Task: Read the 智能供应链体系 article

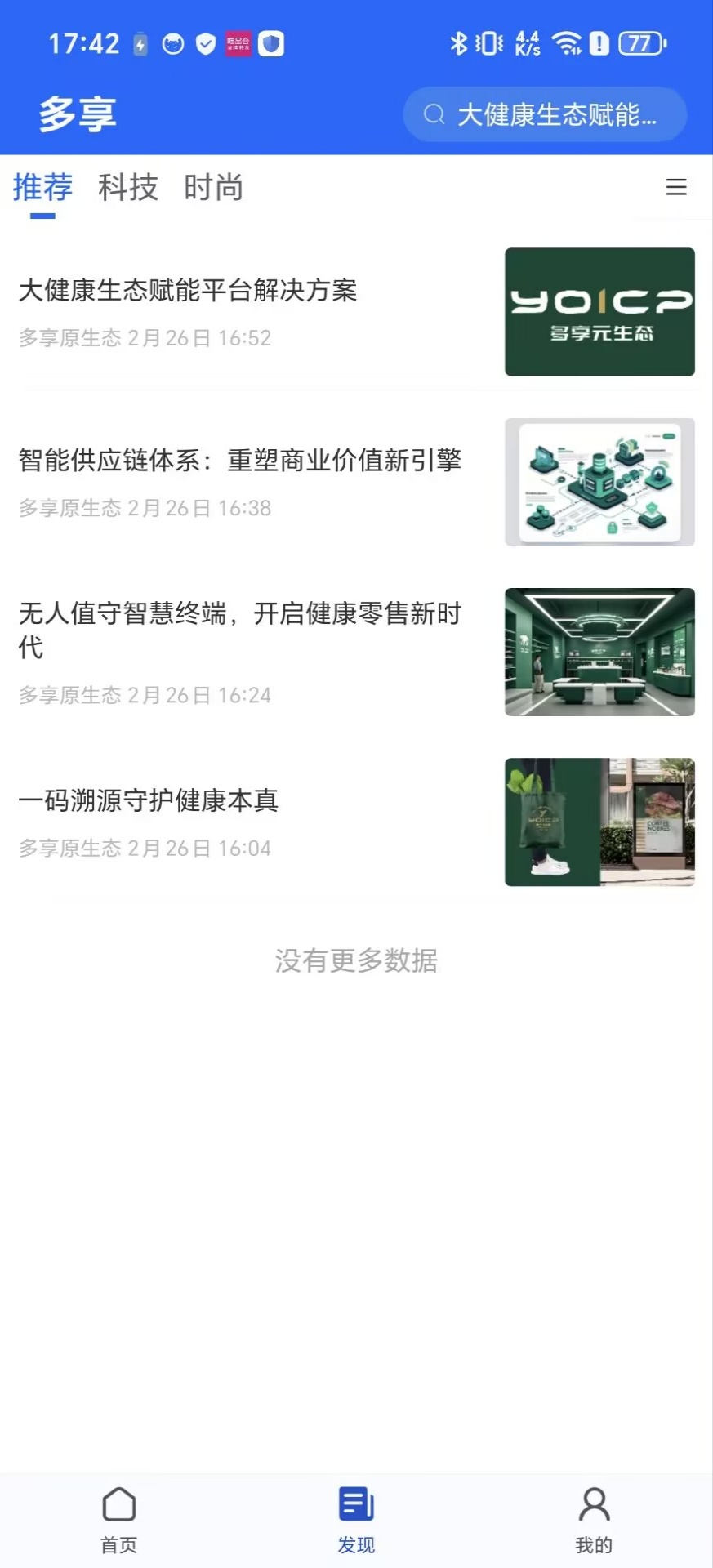Action: (x=239, y=461)
